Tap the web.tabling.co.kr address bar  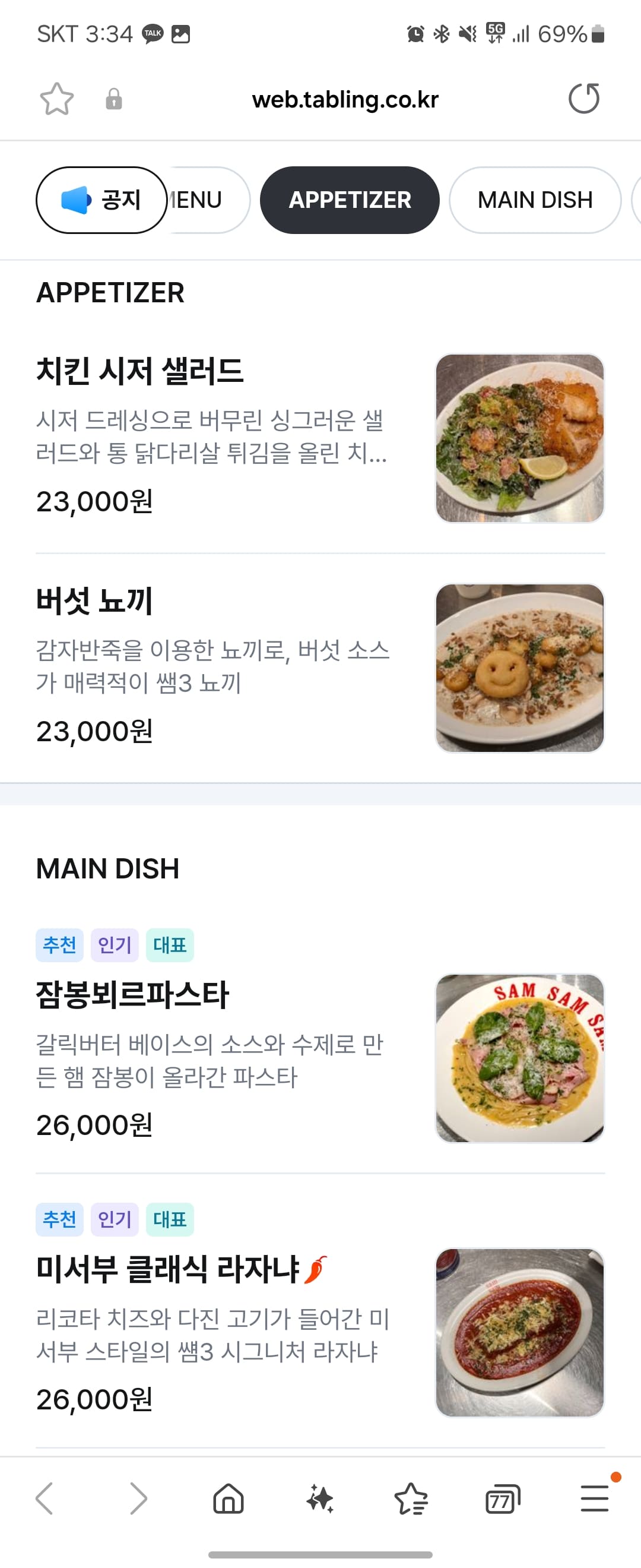(345, 100)
